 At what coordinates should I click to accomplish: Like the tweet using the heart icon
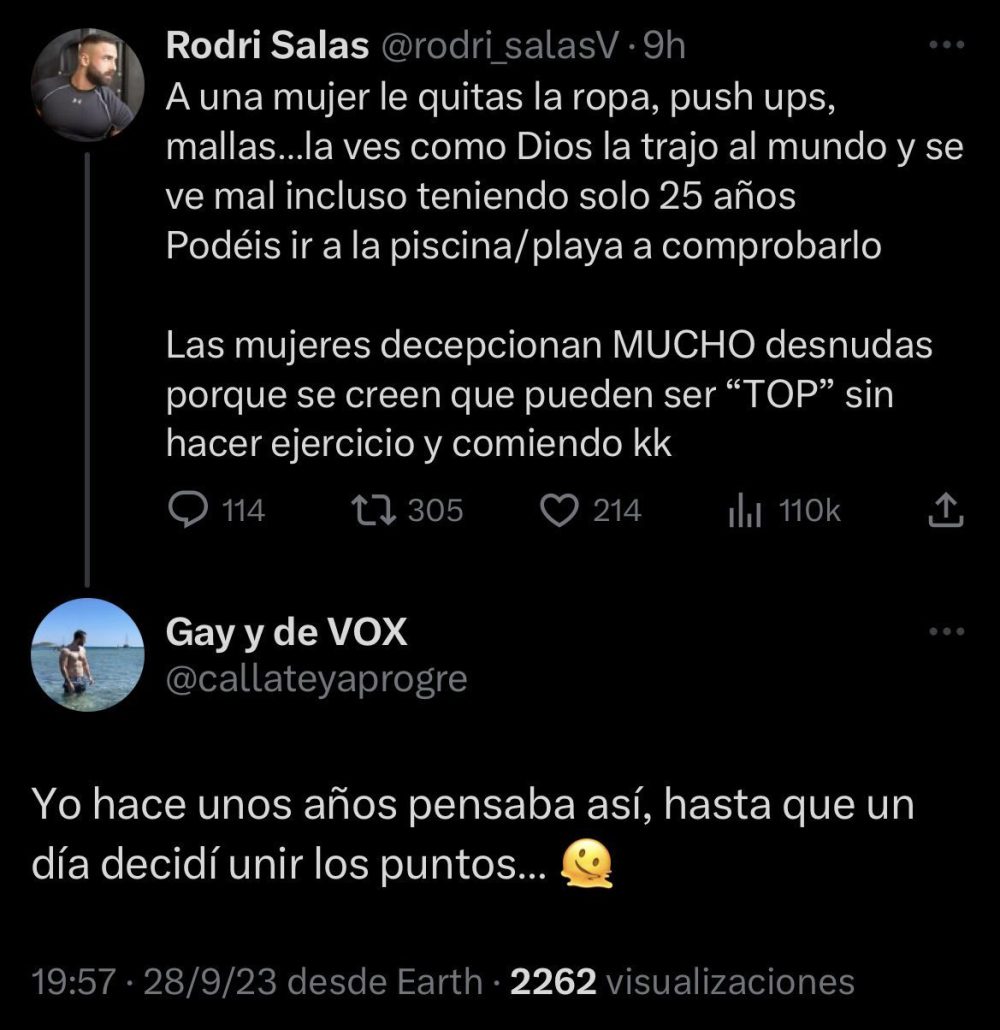pyautogui.click(x=560, y=511)
